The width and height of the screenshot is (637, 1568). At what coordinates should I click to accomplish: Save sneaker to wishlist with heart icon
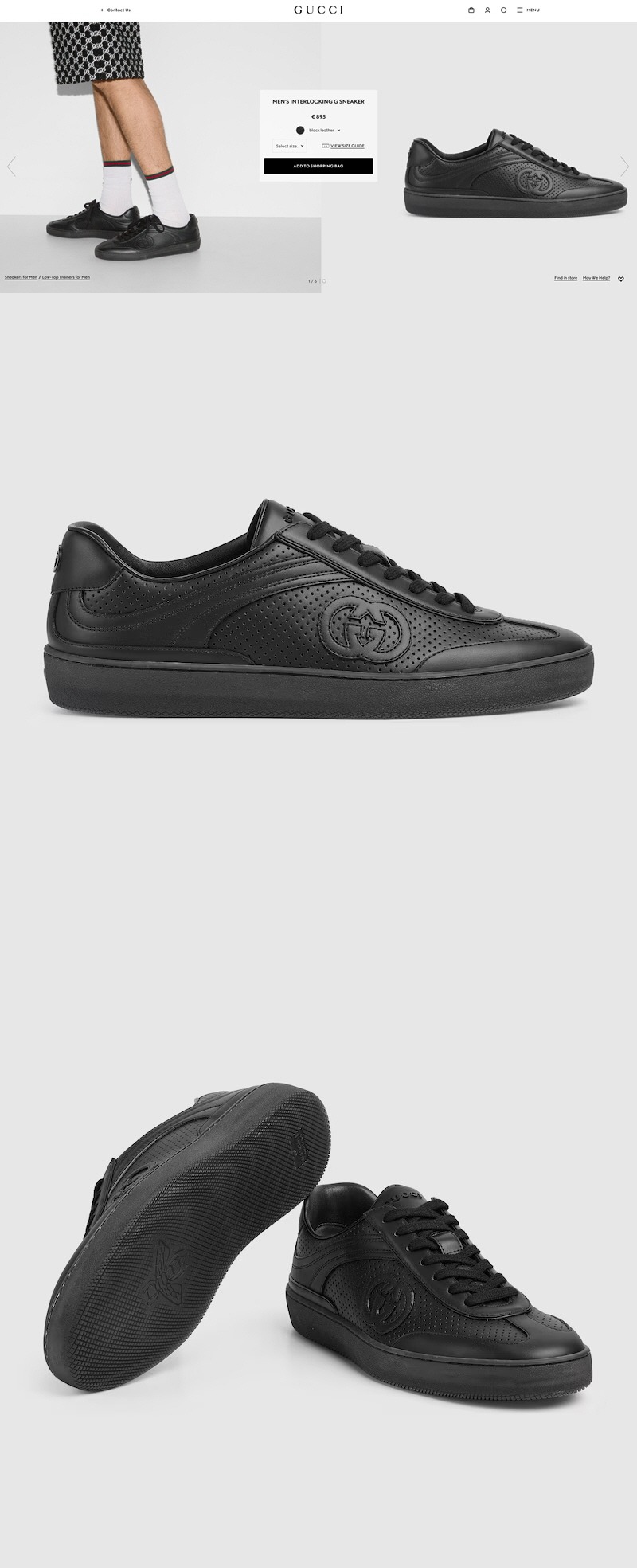pos(621,279)
